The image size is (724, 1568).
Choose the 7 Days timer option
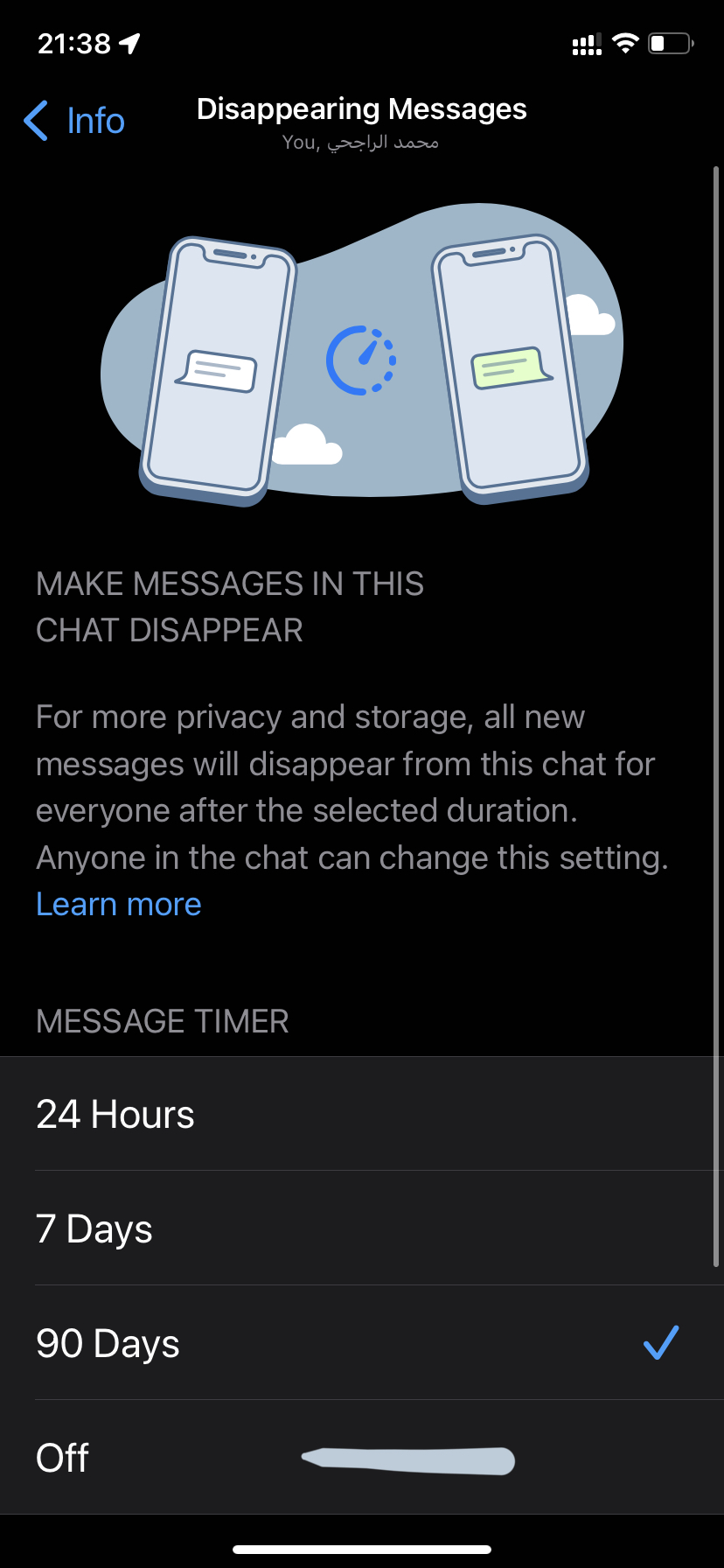coord(362,1228)
